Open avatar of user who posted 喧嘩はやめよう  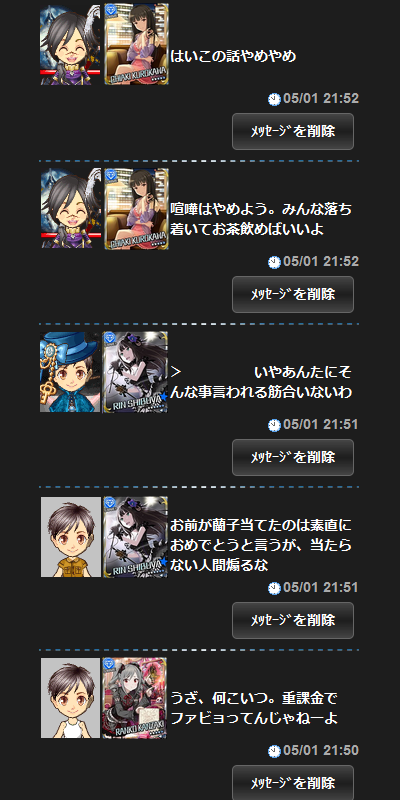pyautogui.click(x=70, y=209)
